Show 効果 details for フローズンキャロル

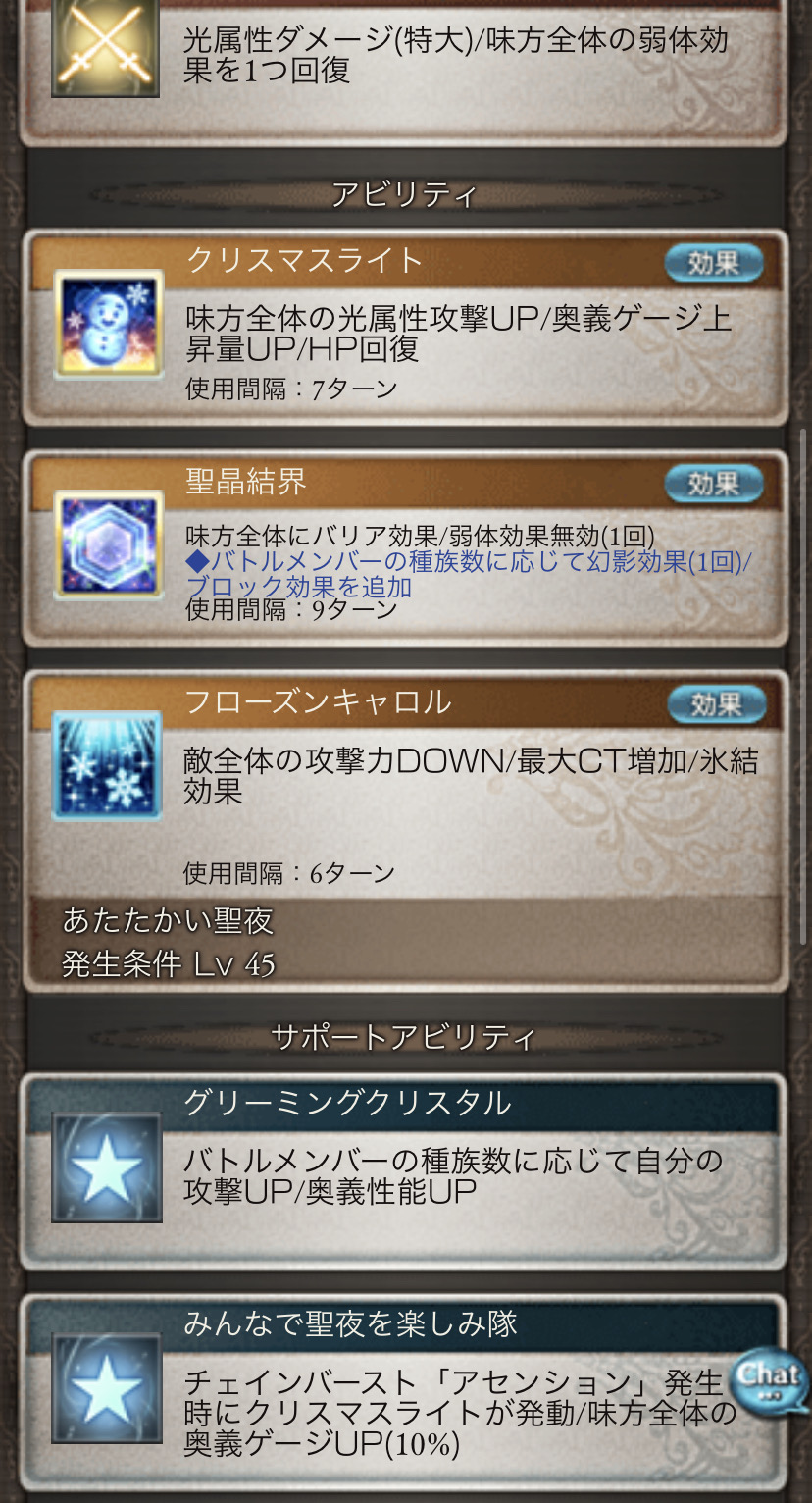[x=715, y=704]
